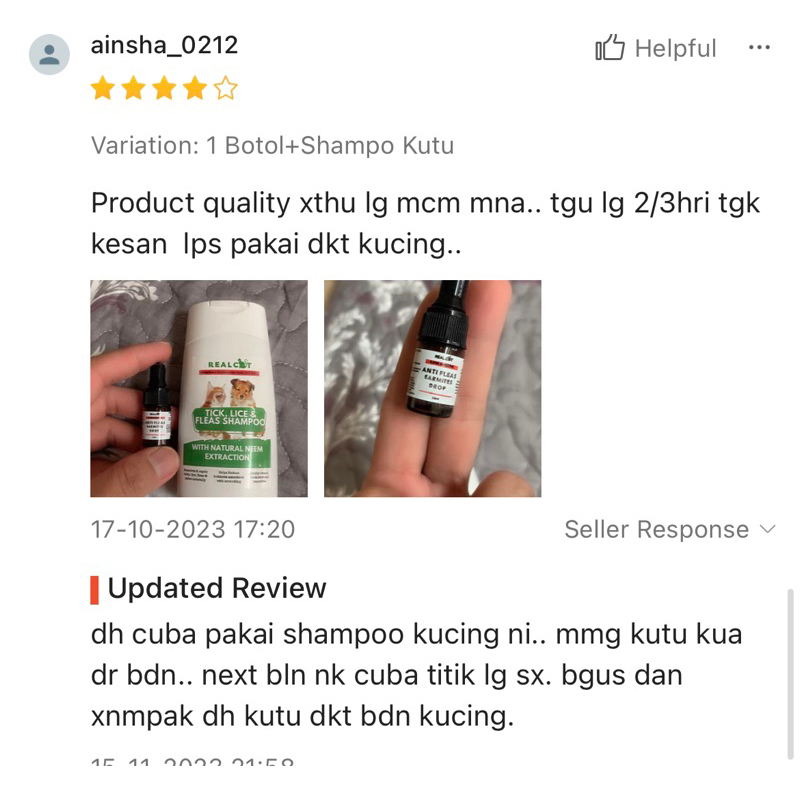View the anti fleas drop review photo
The height and width of the screenshot is (800, 800).
pos(433,388)
